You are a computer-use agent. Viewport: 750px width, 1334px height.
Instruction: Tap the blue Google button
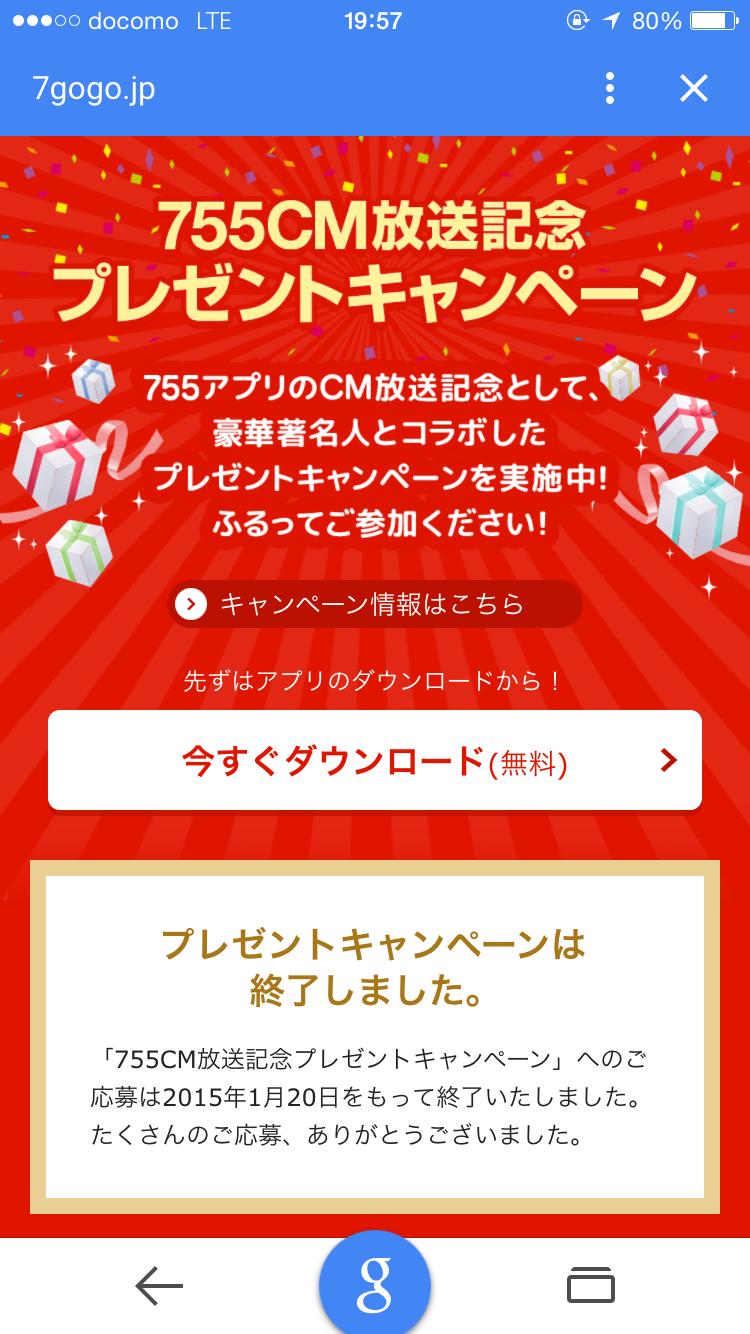375,1284
